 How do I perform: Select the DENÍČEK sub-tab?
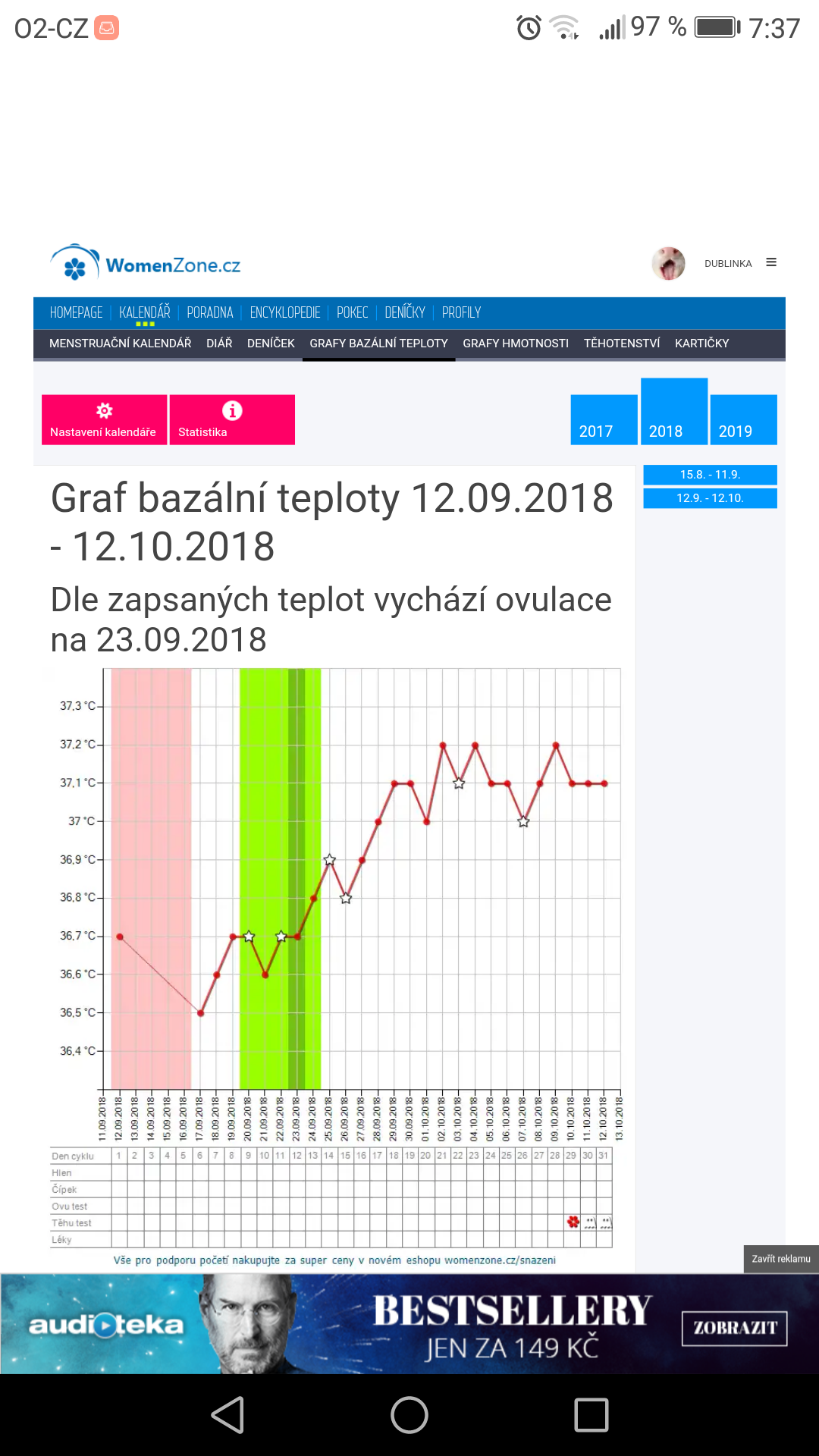pyautogui.click(x=271, y=344)
